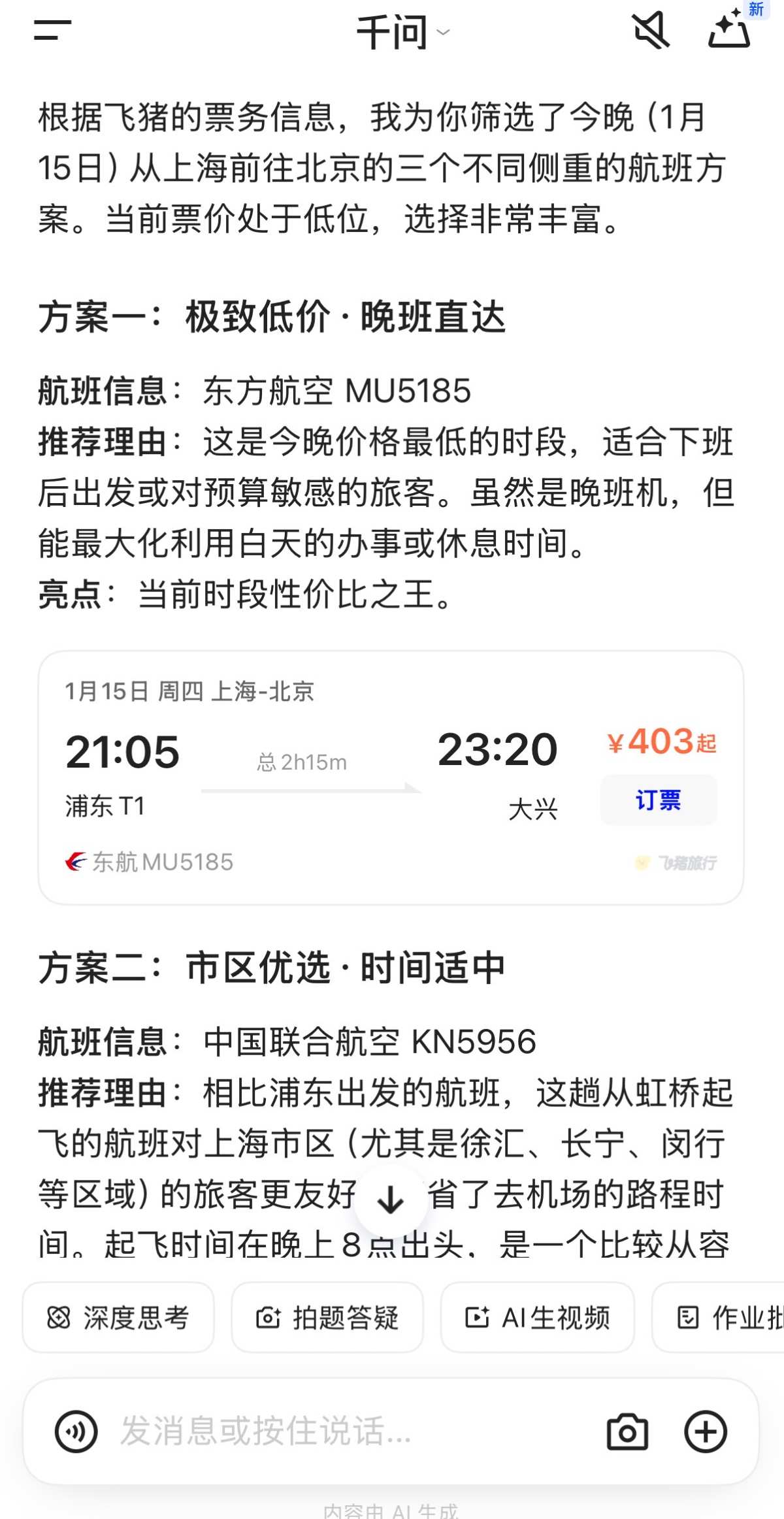
Task: Tap the 订票 booking button
Action: (659, 800)
